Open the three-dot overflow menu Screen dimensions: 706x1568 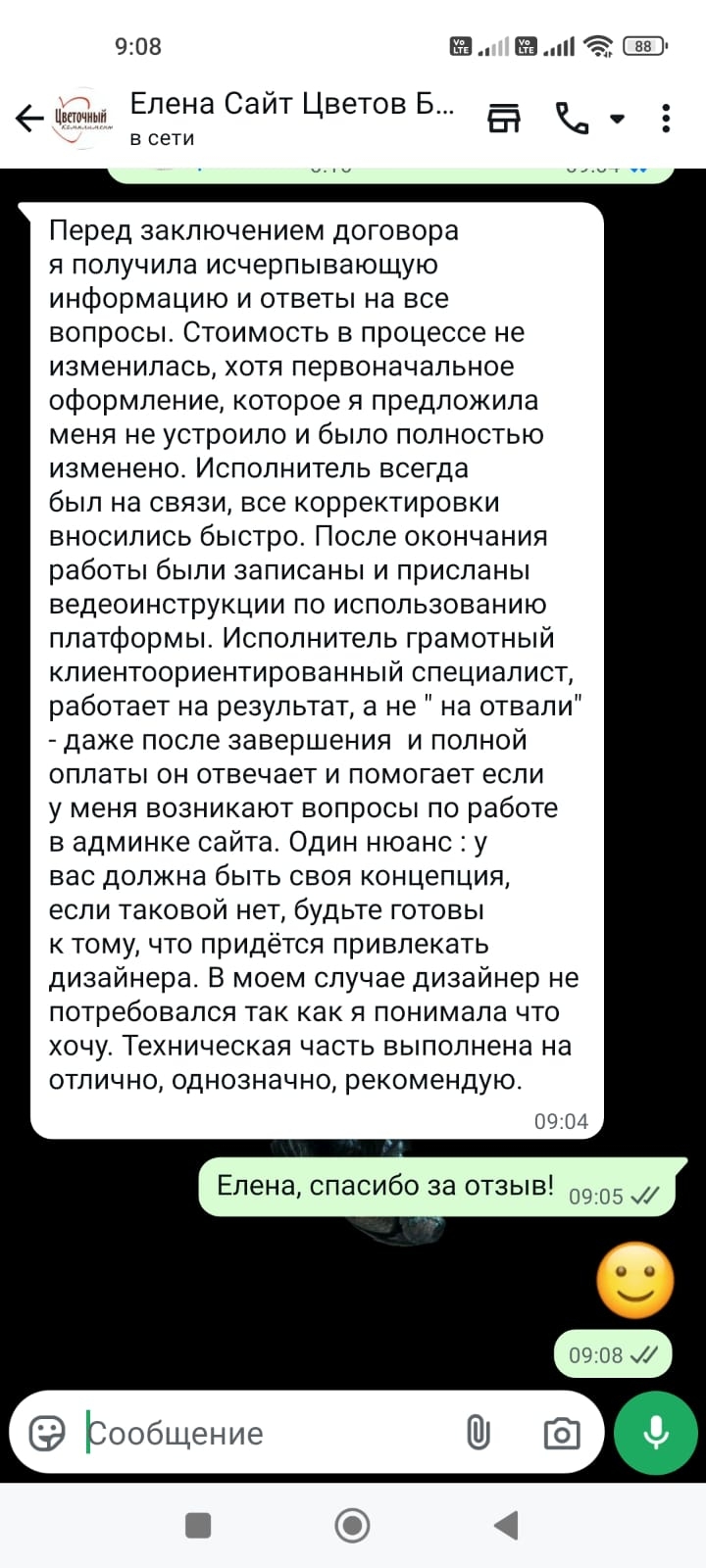(x=666, y=119)
